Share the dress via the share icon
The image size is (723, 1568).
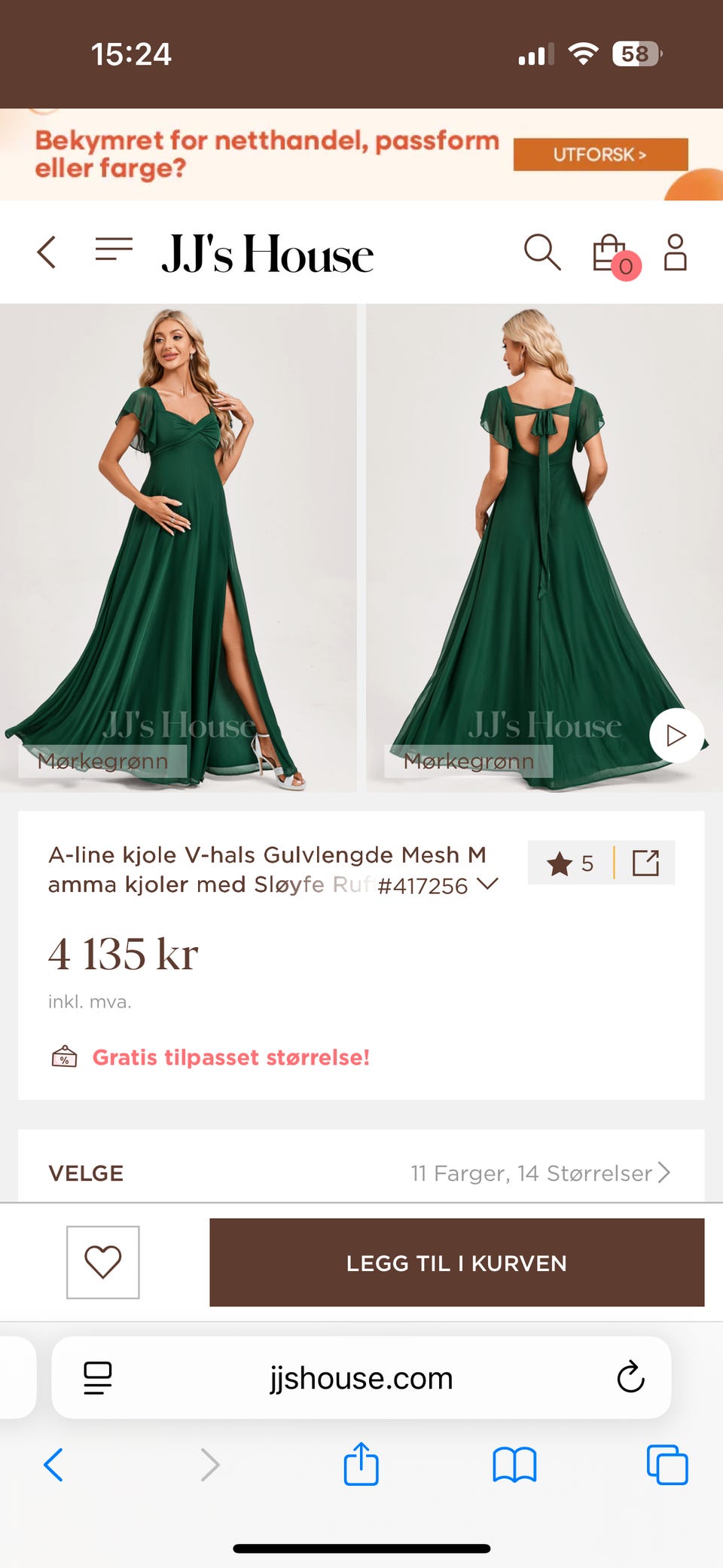646,863
